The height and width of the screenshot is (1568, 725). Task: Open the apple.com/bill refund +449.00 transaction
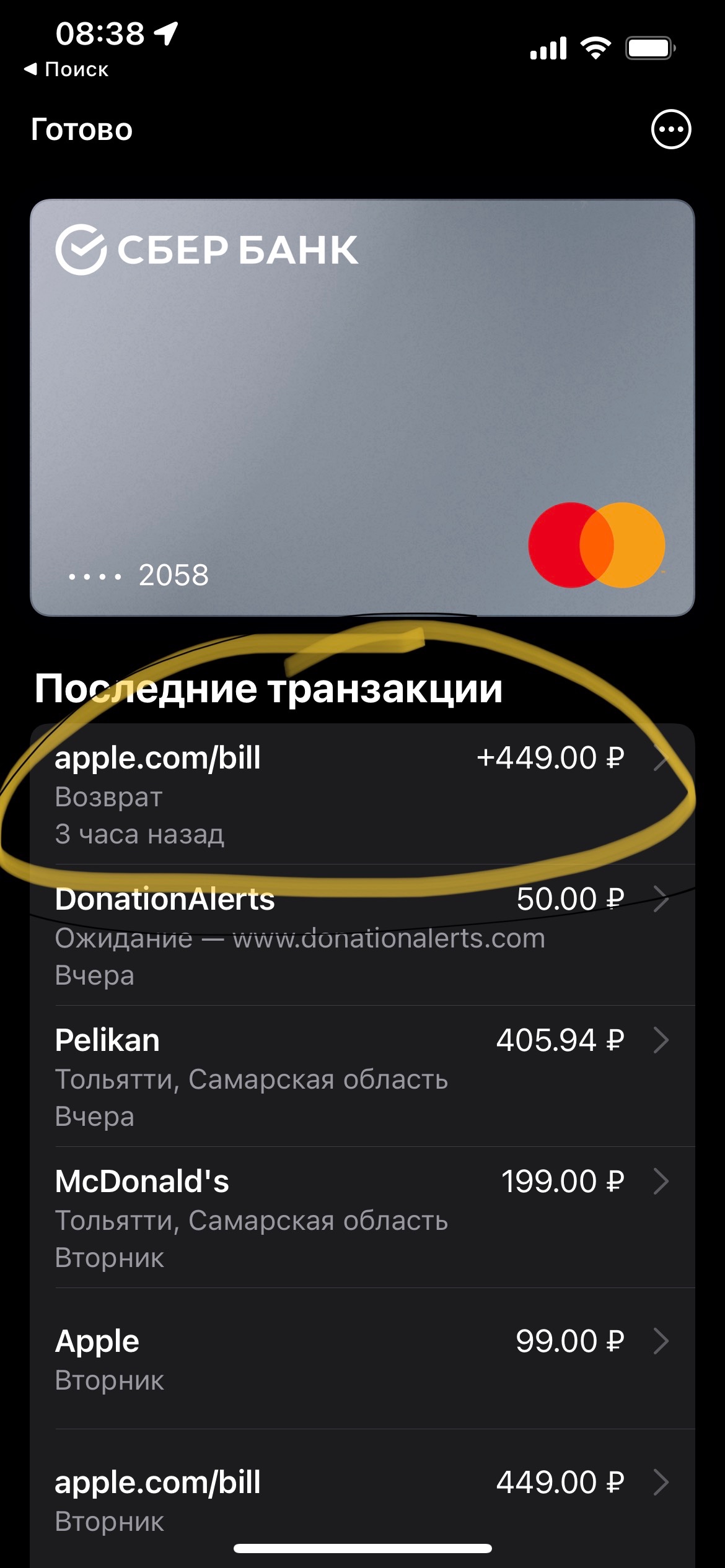coord(362,795)
